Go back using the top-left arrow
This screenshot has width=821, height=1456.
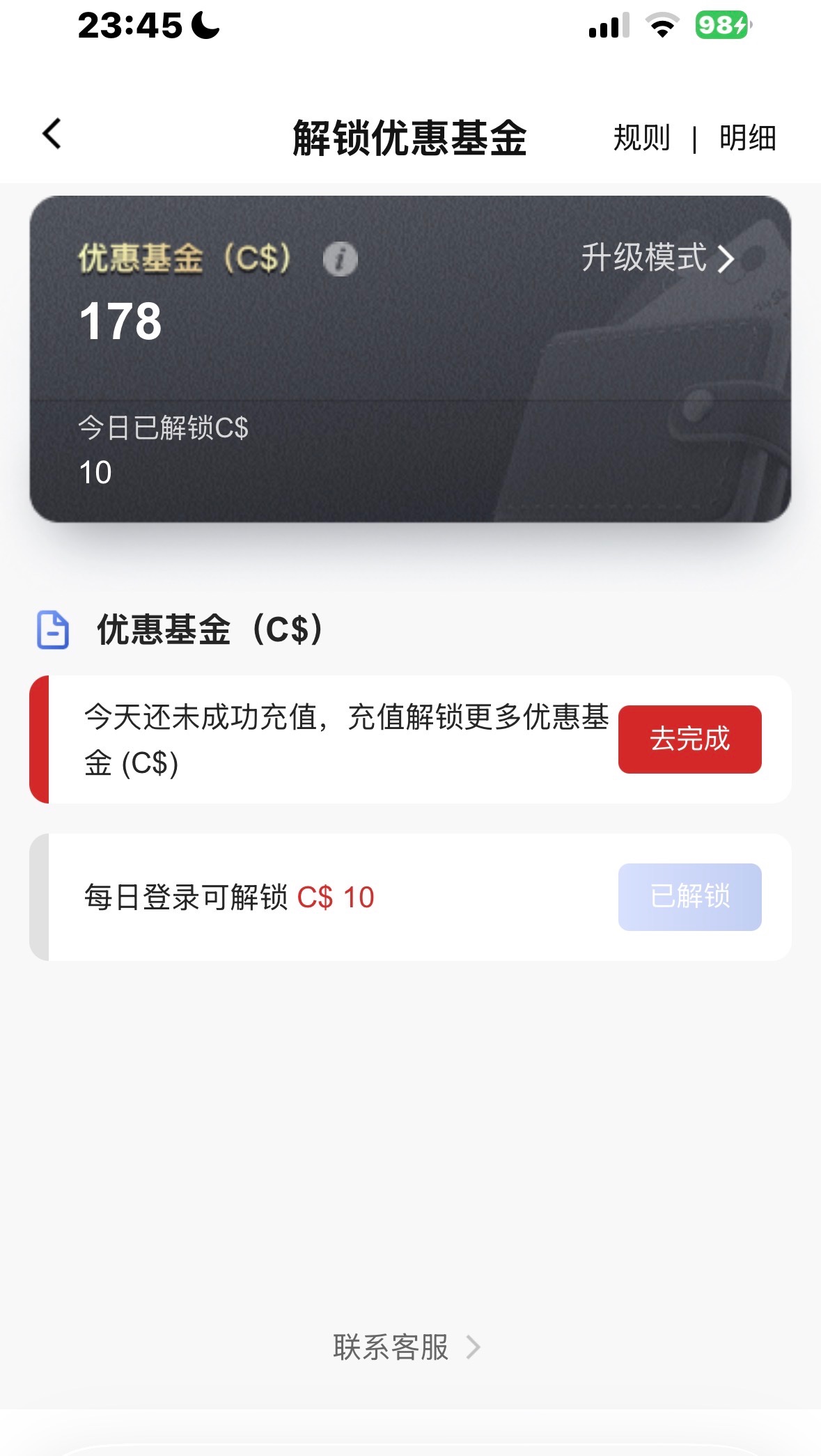pos(52,134)
